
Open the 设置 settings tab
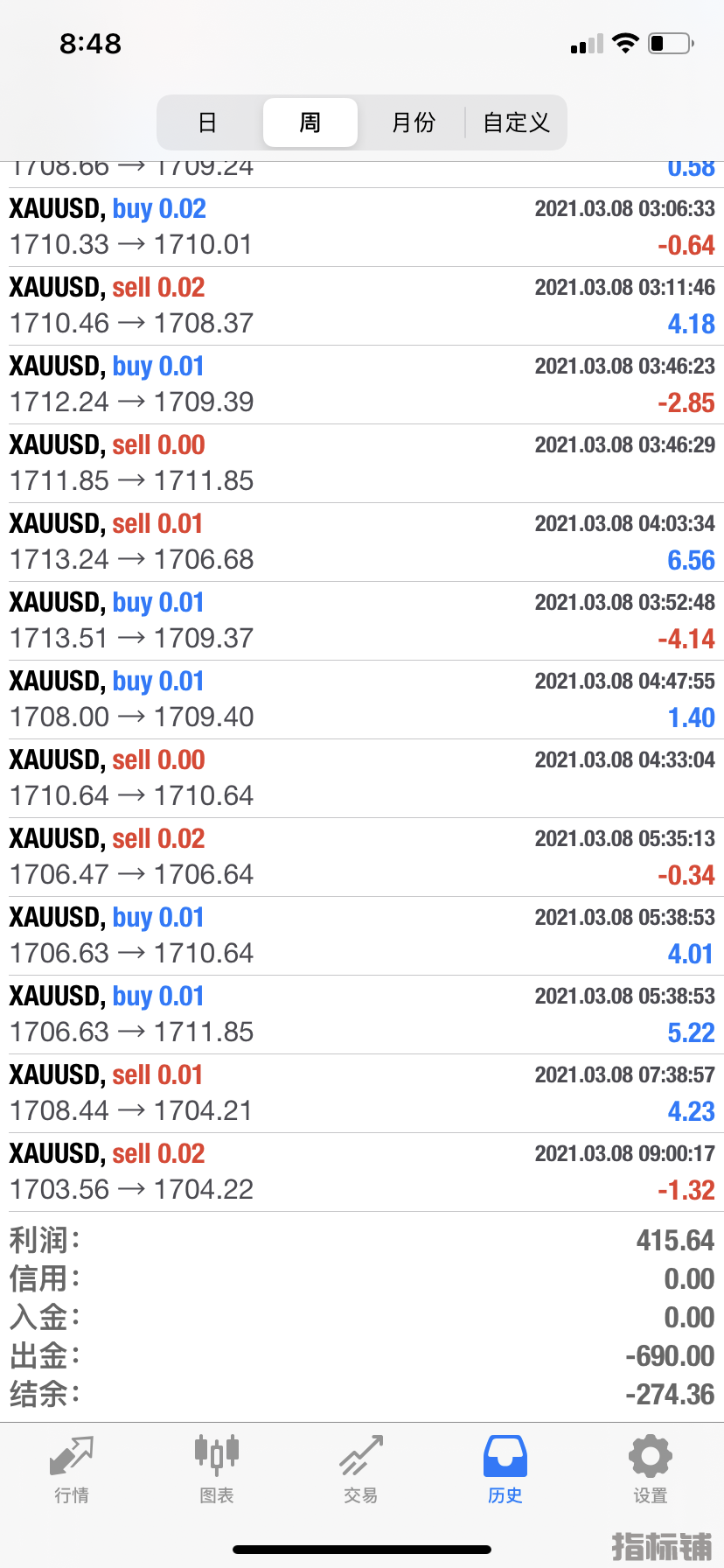[650, 1470]
